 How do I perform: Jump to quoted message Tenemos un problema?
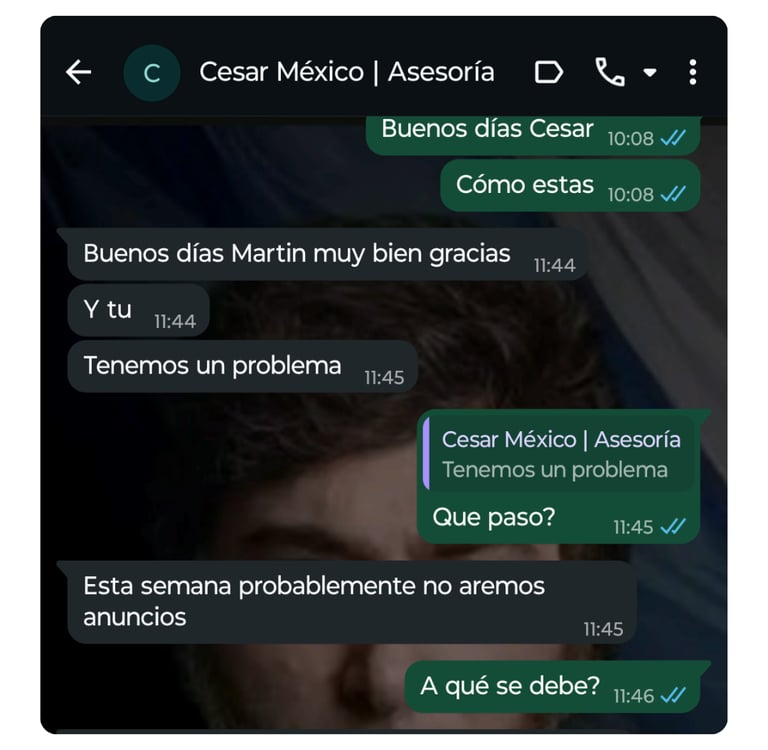click(558, 455)
